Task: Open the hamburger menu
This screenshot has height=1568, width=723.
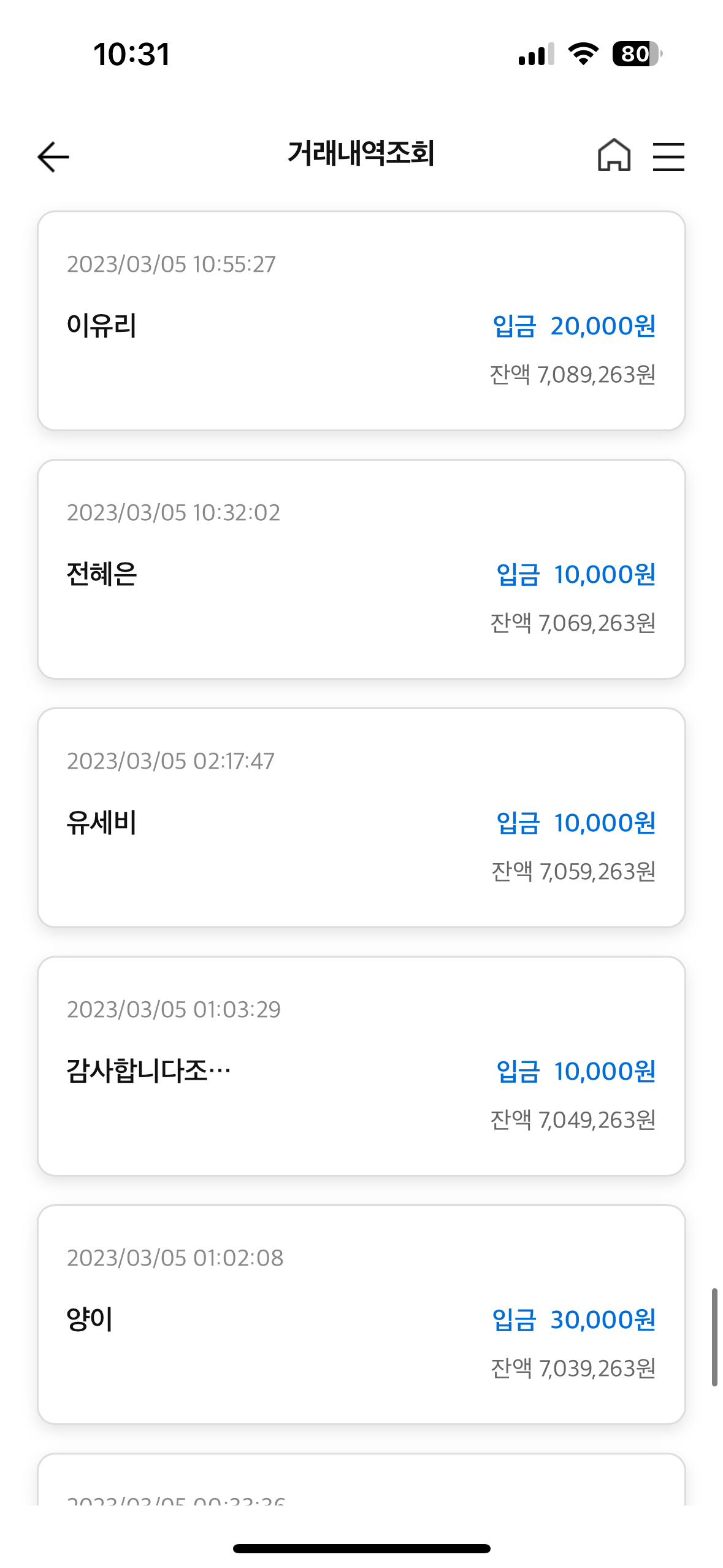Action: [668, 156]
